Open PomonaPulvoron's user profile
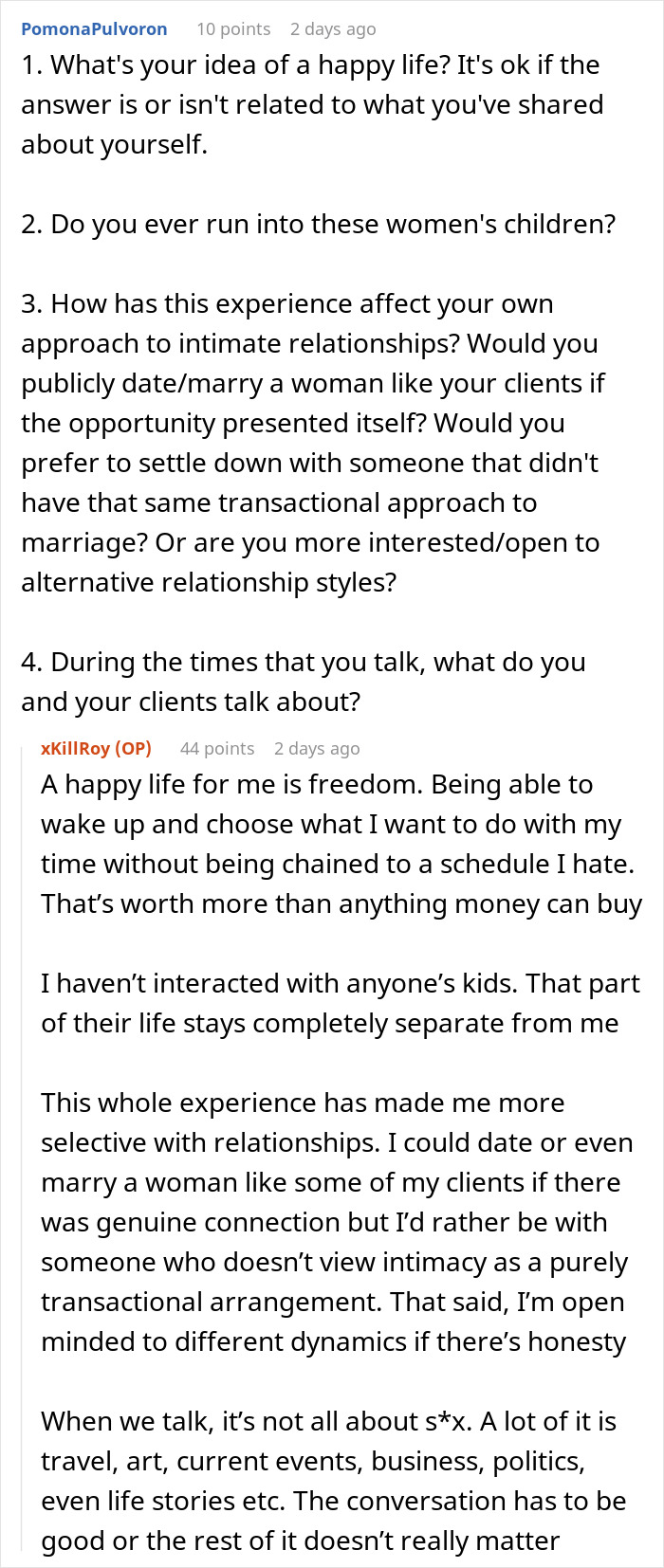This screenshot has height=1568, width=664. pyautogui.click(x=94, y=28)
